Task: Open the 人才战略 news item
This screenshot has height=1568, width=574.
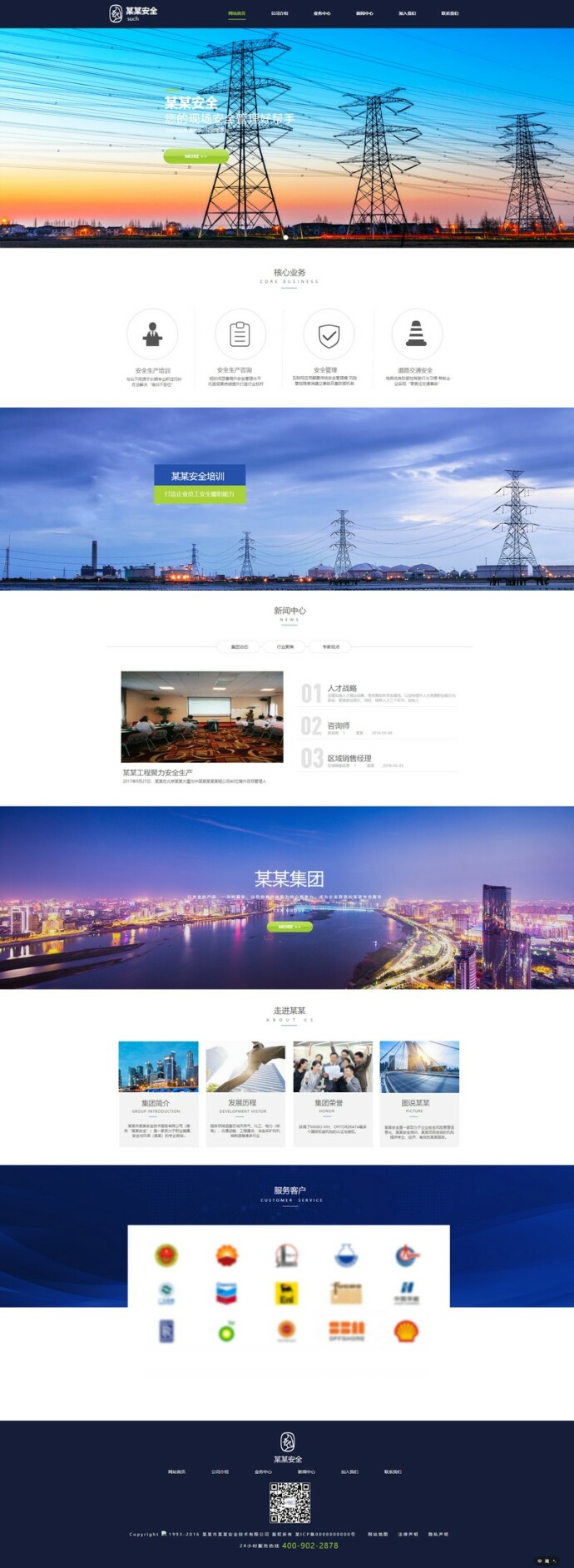Action: pos(342,688)
